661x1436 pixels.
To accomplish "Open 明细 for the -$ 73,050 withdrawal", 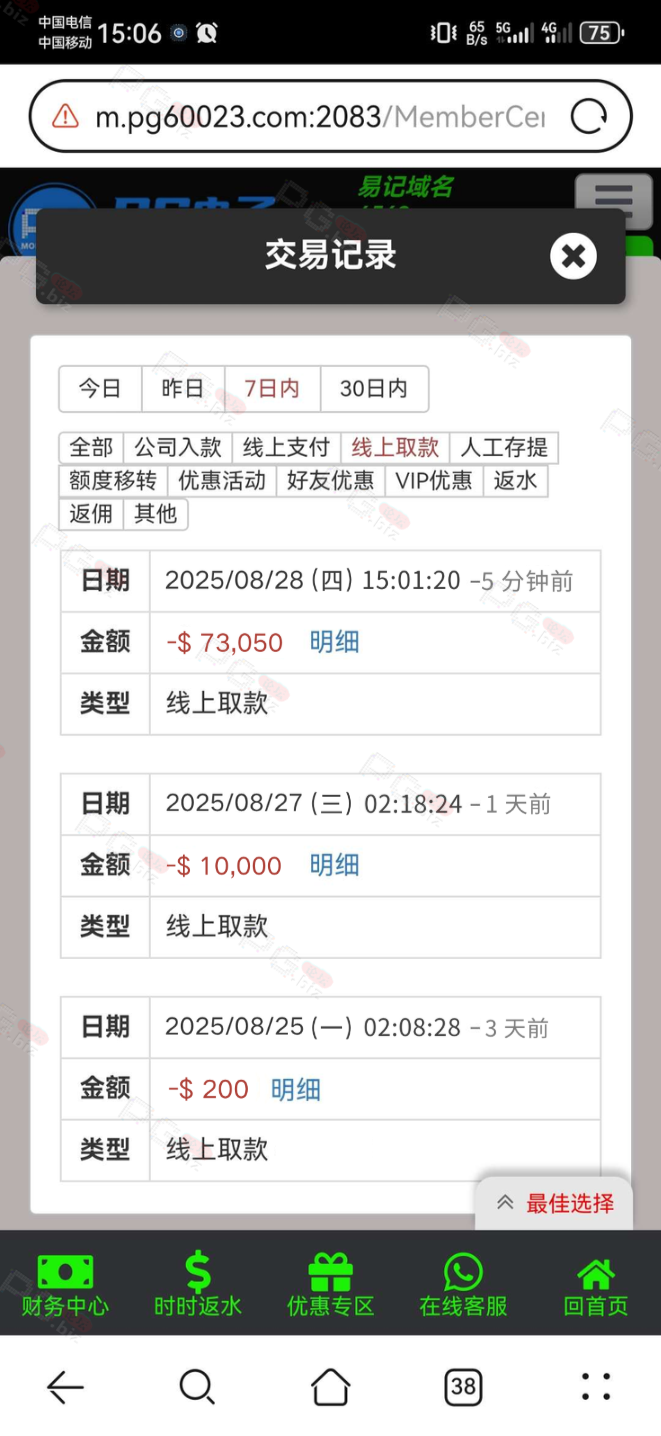I will [x=334, y=642].
